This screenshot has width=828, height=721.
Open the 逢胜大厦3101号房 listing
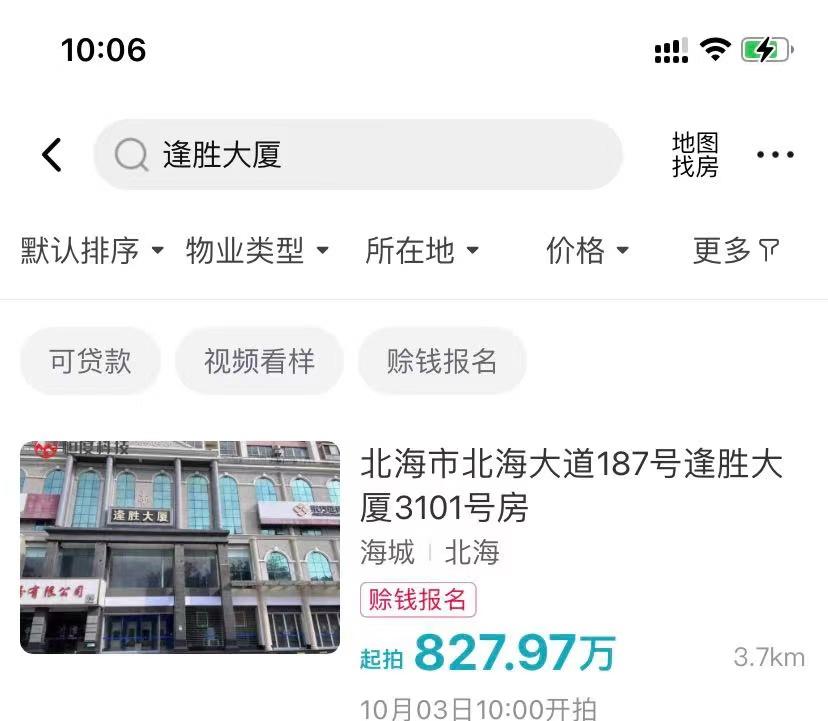point(570,486)
